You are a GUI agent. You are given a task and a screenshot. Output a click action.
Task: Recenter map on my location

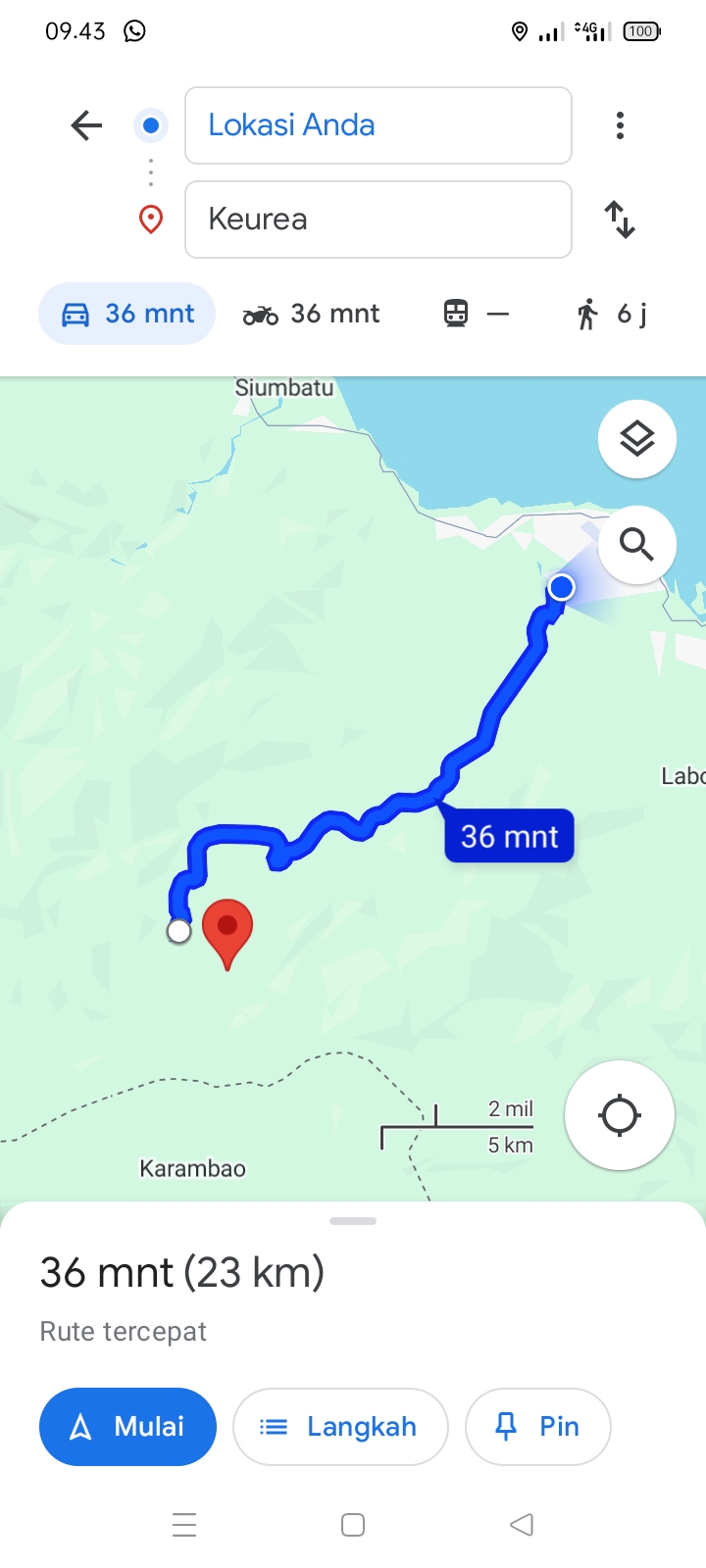tap(620, 1115)
